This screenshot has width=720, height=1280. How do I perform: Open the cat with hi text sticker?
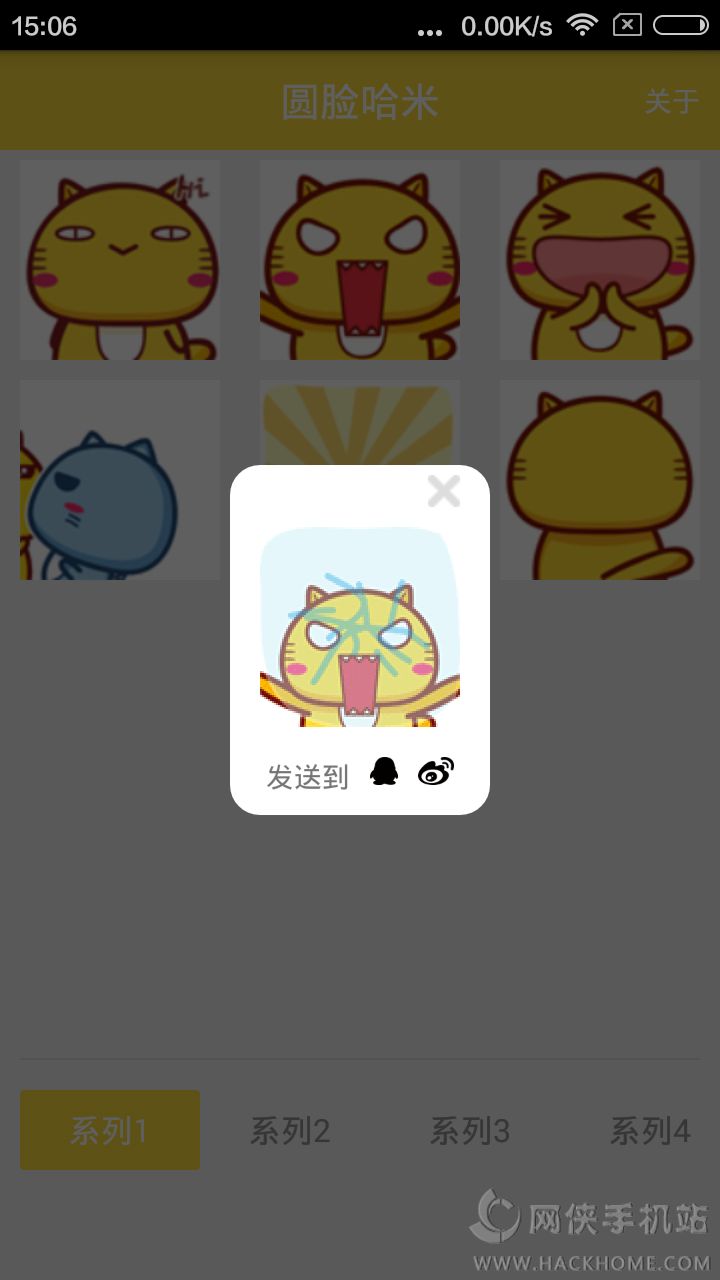pos(120,260)
